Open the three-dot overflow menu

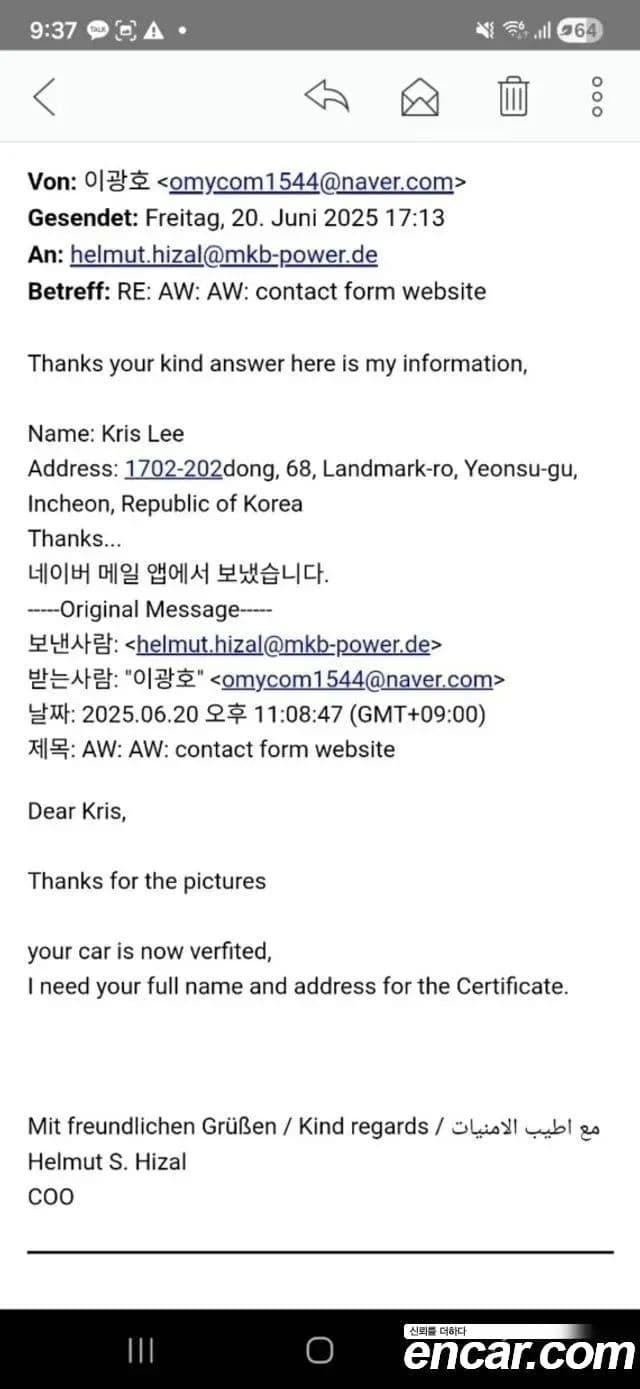click(x=597, y=96)
